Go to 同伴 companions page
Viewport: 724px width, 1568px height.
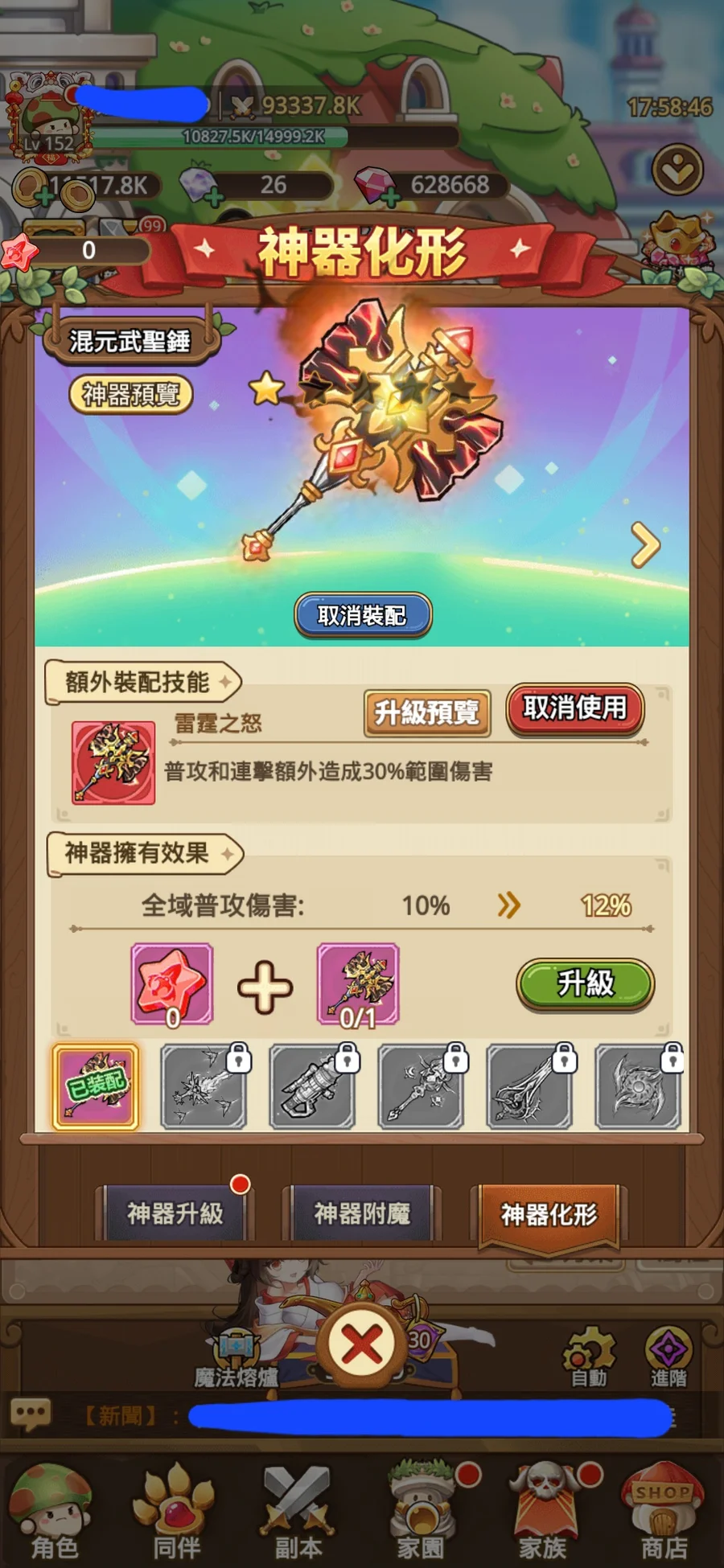pyautogui.click(x=175, y=1513)
